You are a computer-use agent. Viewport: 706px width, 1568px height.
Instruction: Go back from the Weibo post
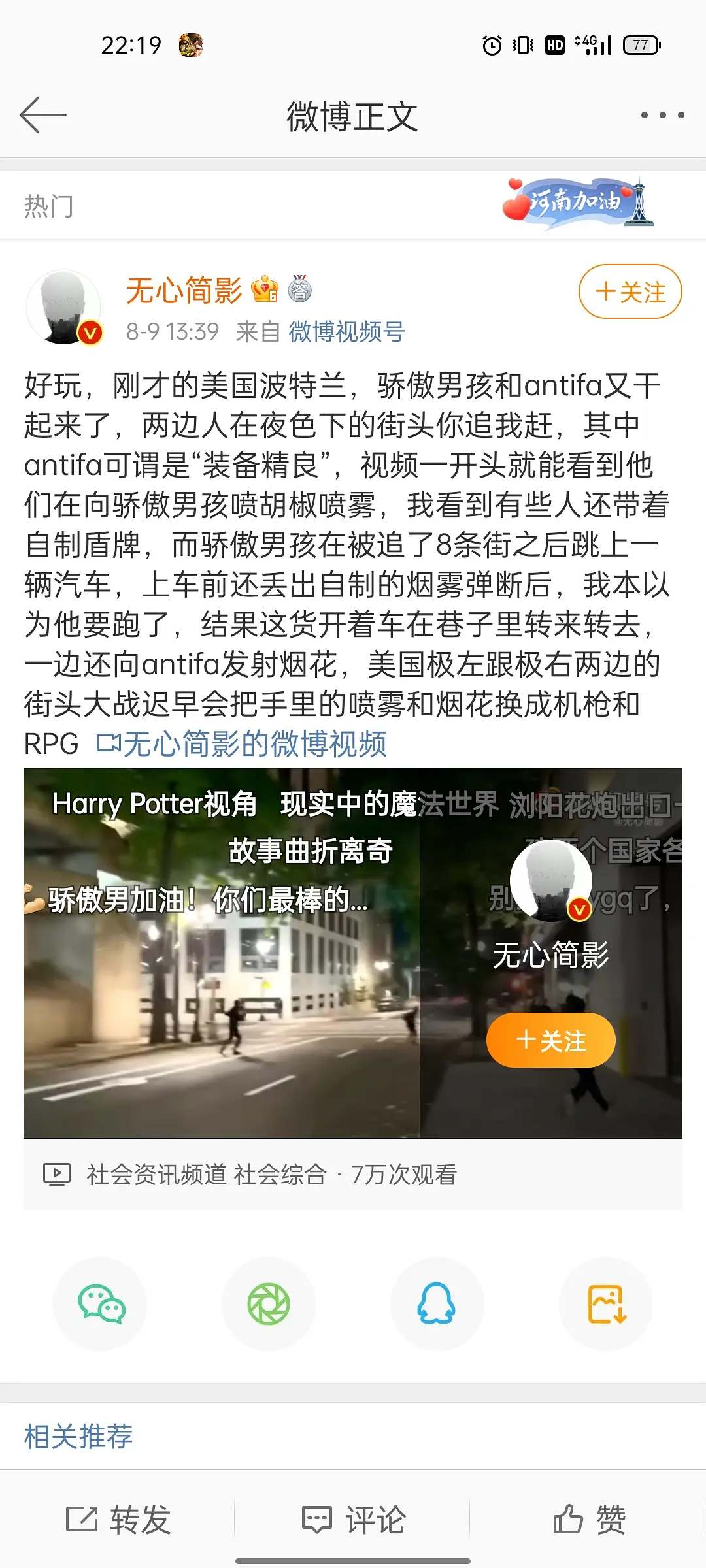tap(43, 116)
